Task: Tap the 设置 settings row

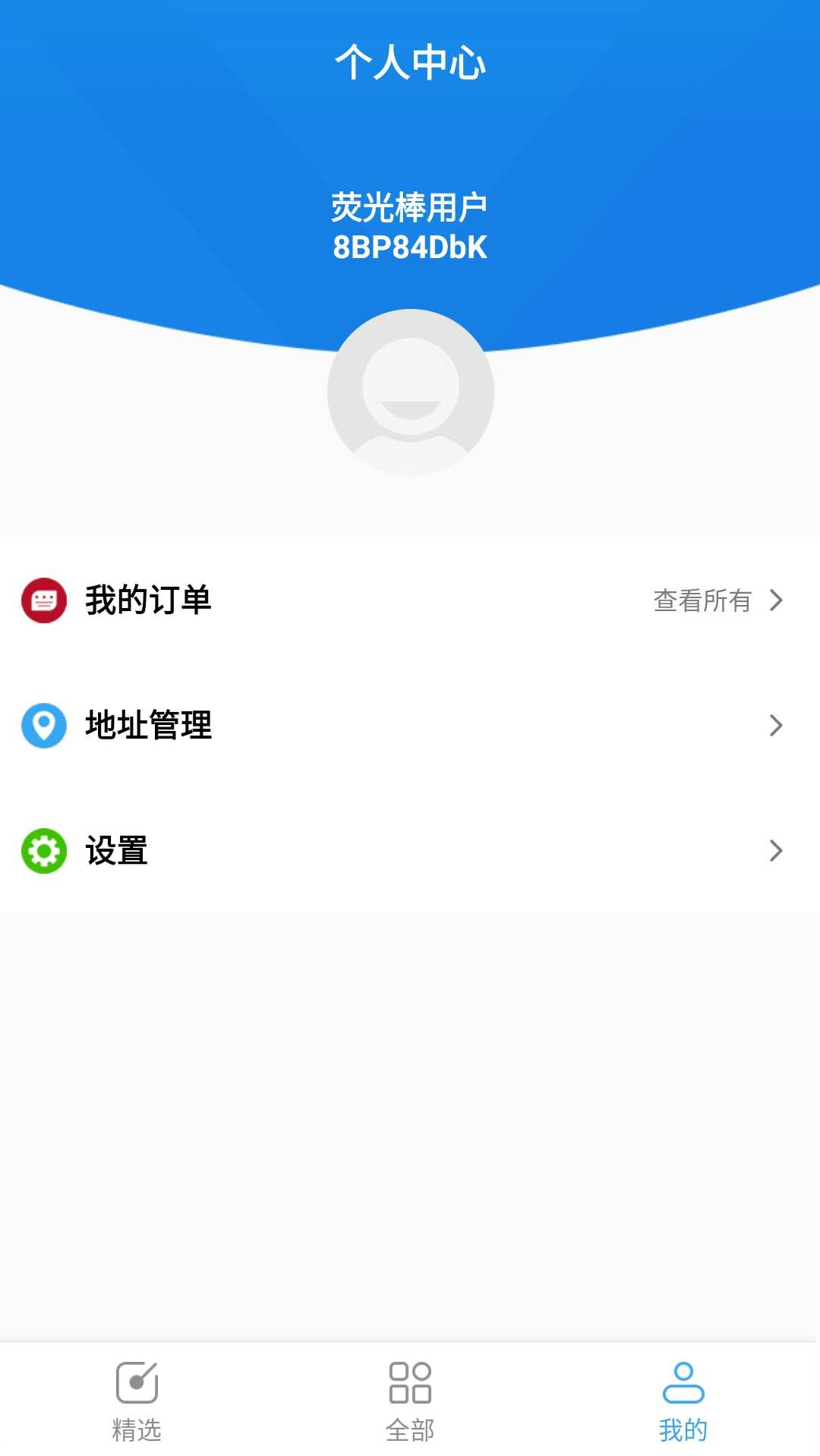Action: point(304,850)
